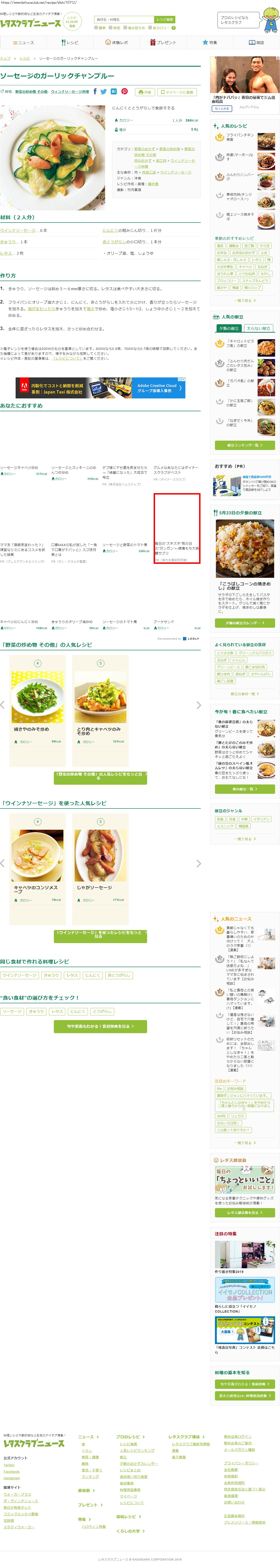This screenshot has height=1568, width=280.
Task: Share the recipe on Twitter
Action: pyautogui.click(x=104, y=91)
